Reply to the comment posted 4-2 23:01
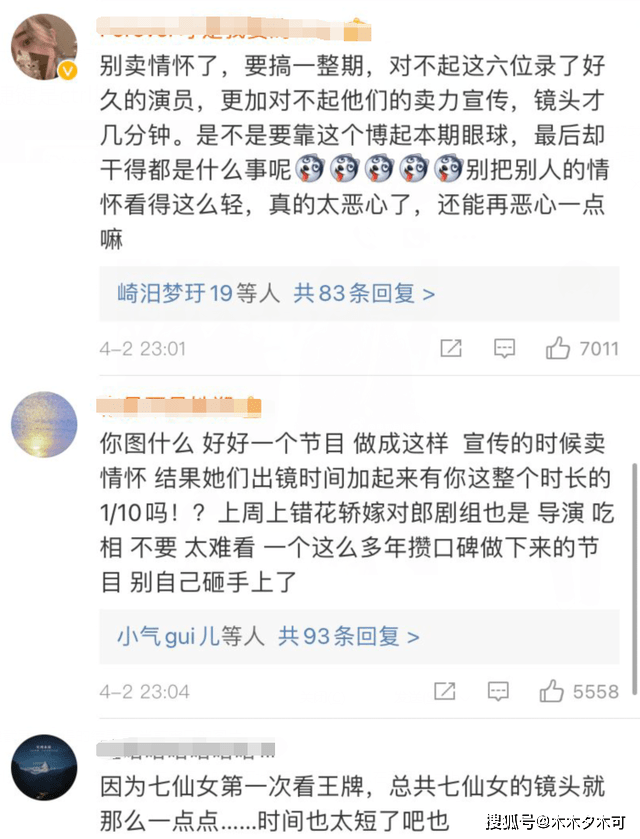Image resolution: width=640 pixels, height=839 pixels. pos(504,348)
